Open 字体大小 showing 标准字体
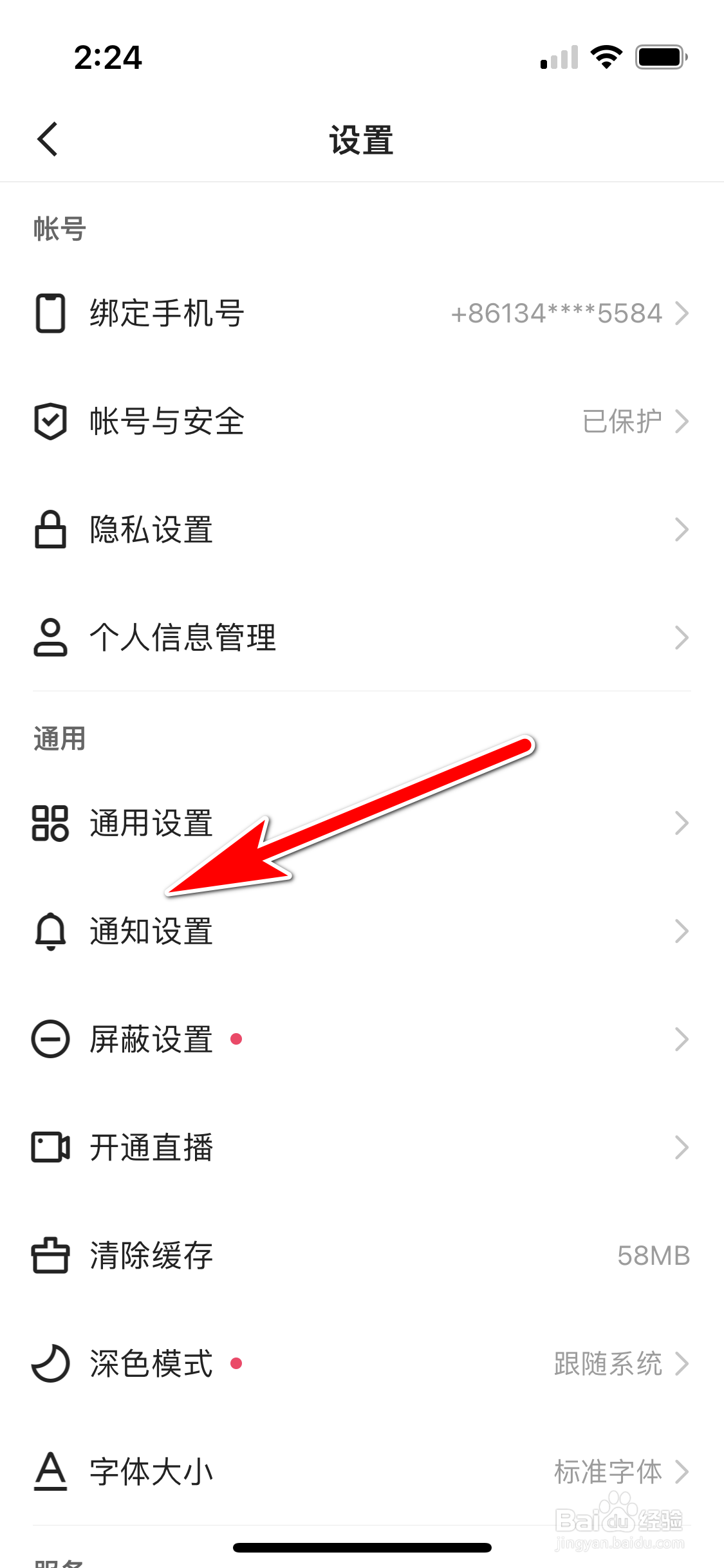724x1568 pixels. (360, 1472)
